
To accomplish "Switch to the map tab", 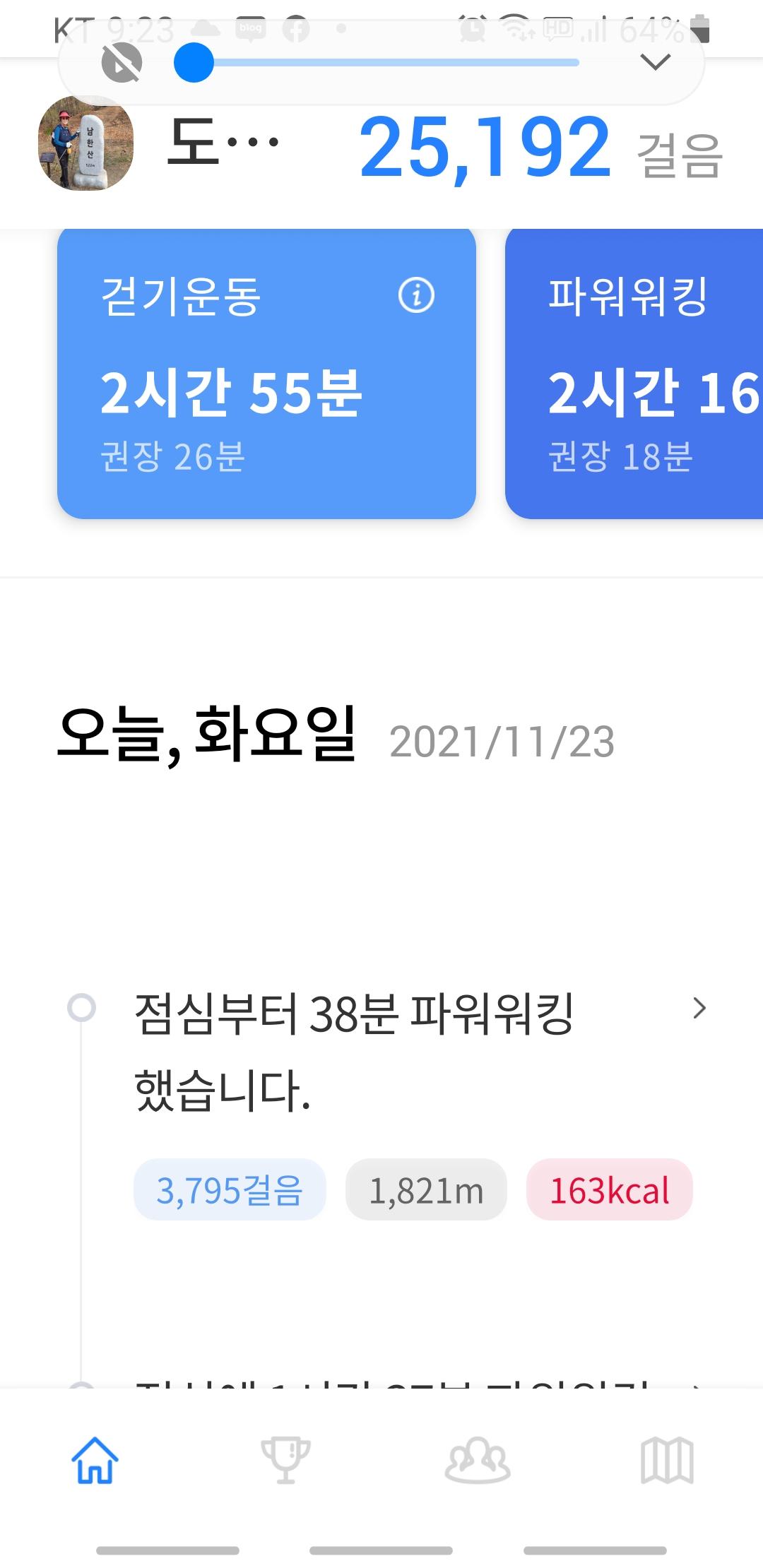I will 667,1459.
